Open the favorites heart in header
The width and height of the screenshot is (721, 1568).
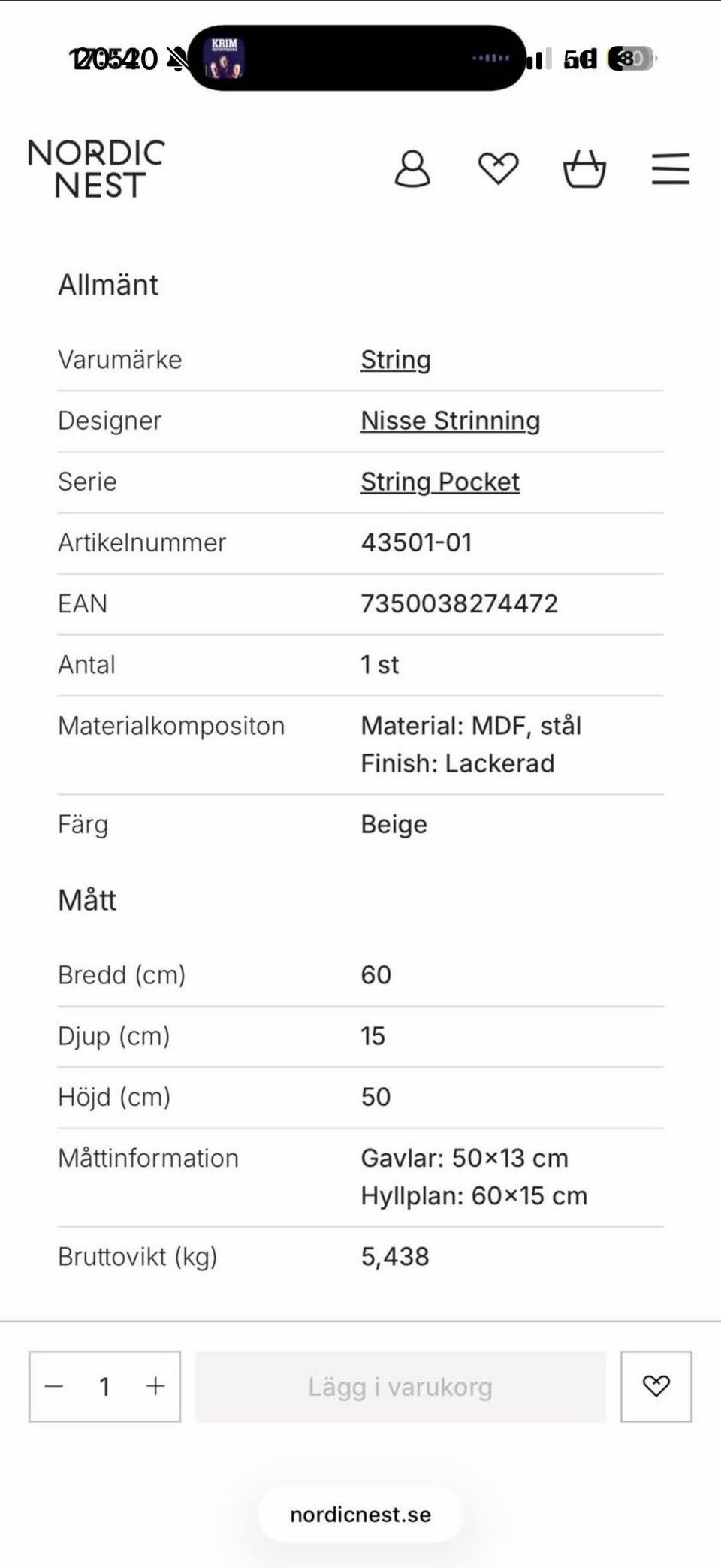click(499, 168)
